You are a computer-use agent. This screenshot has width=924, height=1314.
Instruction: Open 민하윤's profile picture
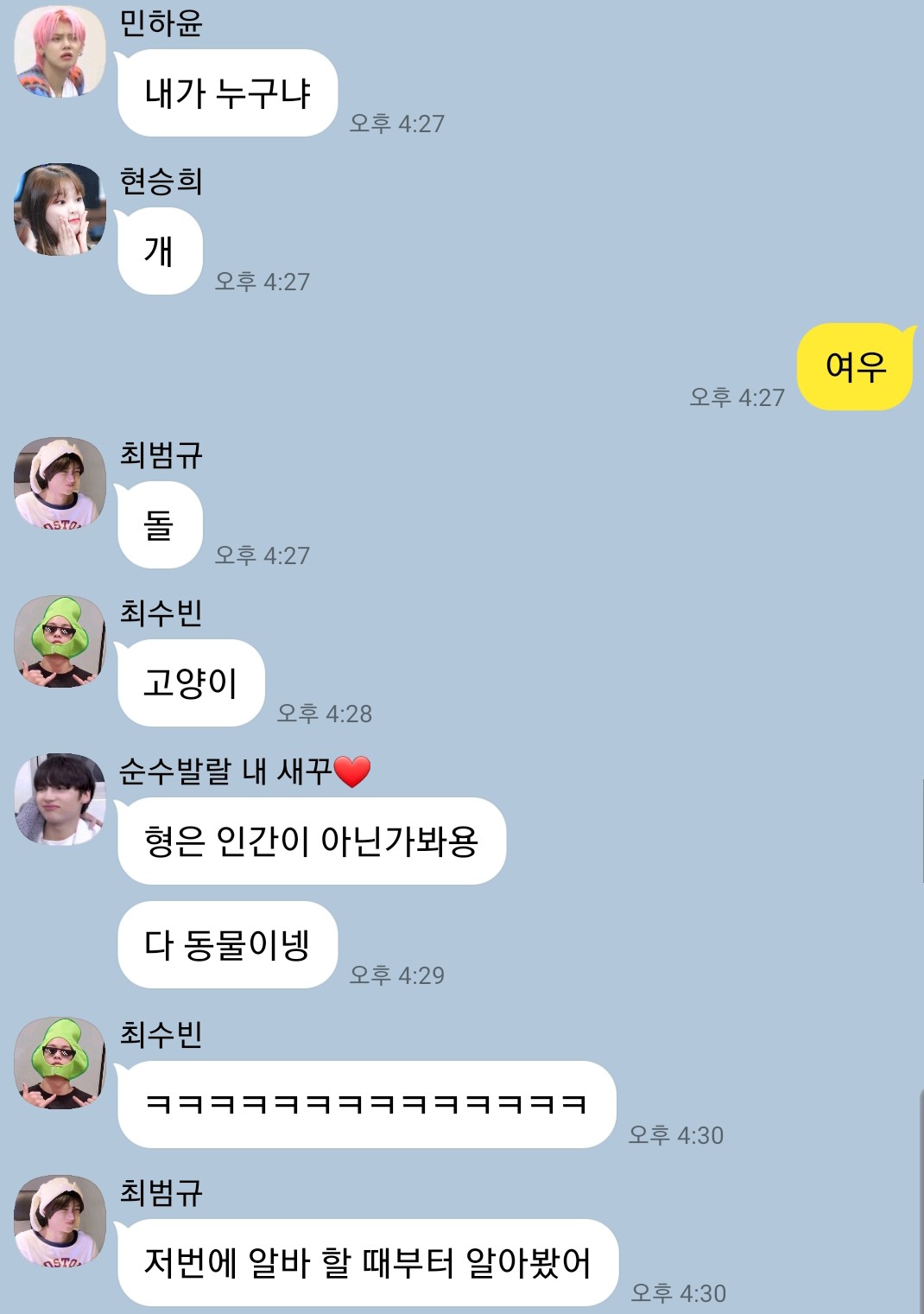click(x=60, y=51)
